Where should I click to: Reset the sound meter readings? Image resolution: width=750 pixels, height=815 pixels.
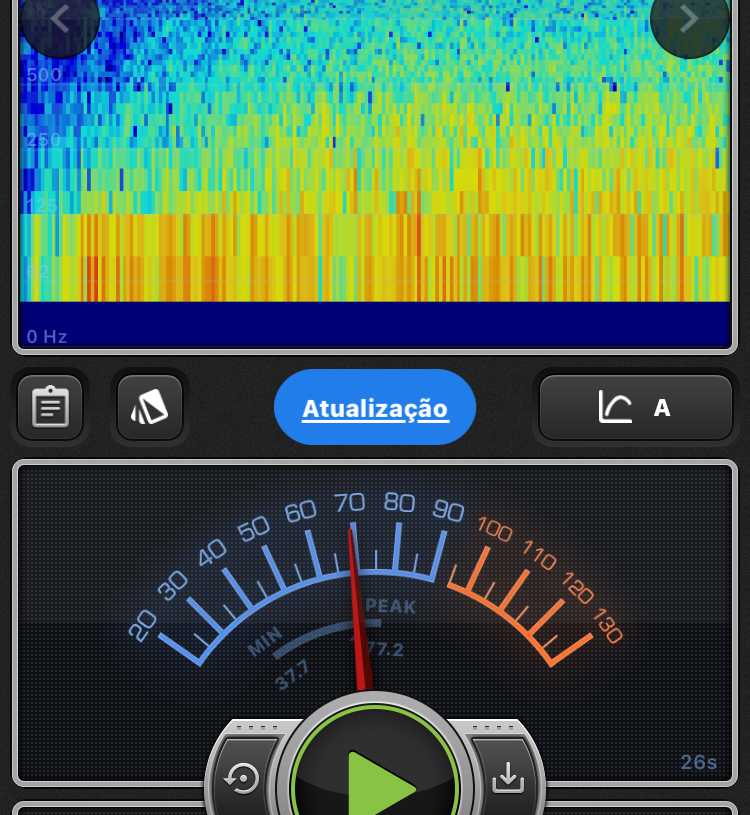click(243, 778)
